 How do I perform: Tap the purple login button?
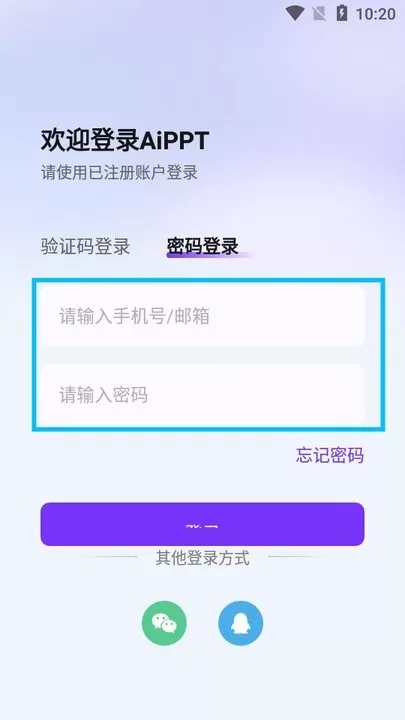202,524
